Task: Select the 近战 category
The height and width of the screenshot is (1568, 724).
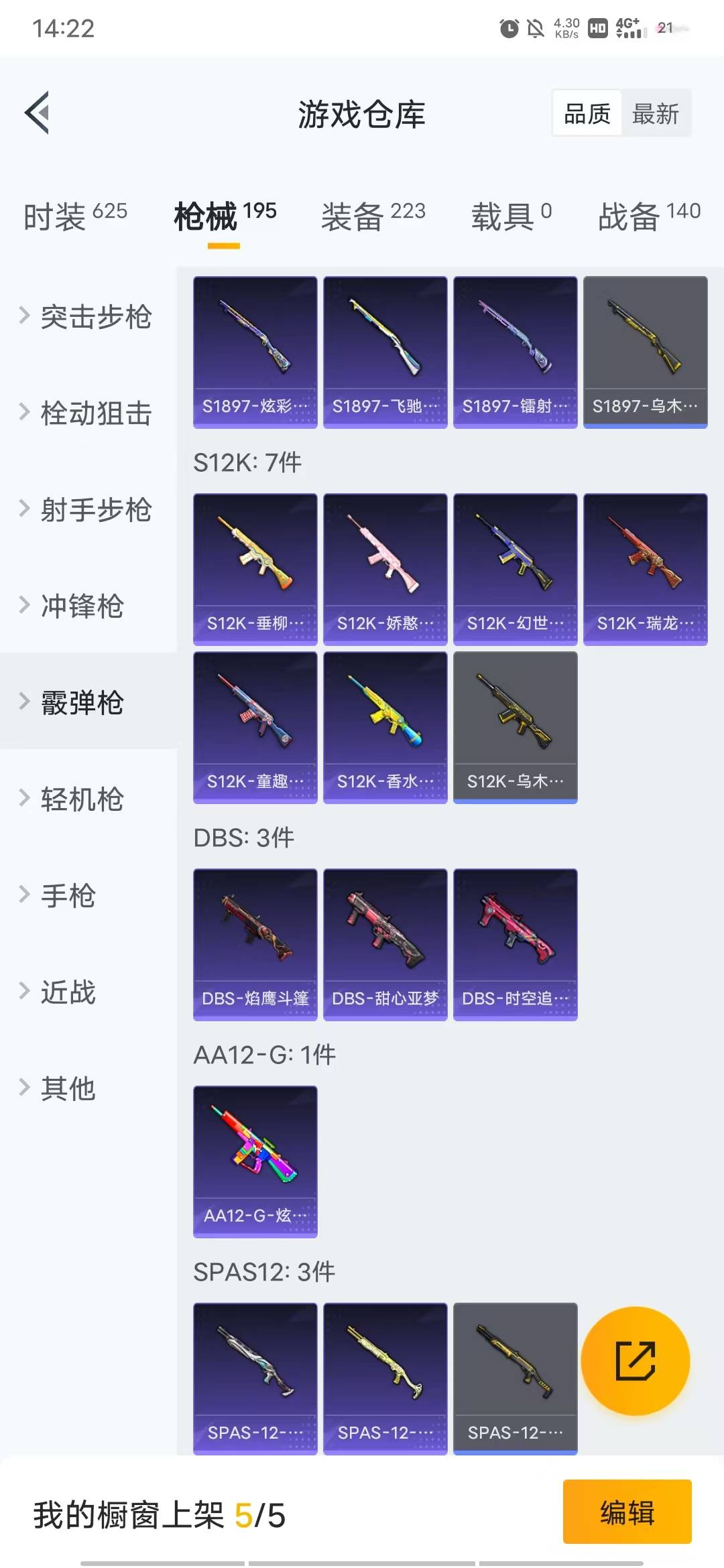Action: coord(67,992)
